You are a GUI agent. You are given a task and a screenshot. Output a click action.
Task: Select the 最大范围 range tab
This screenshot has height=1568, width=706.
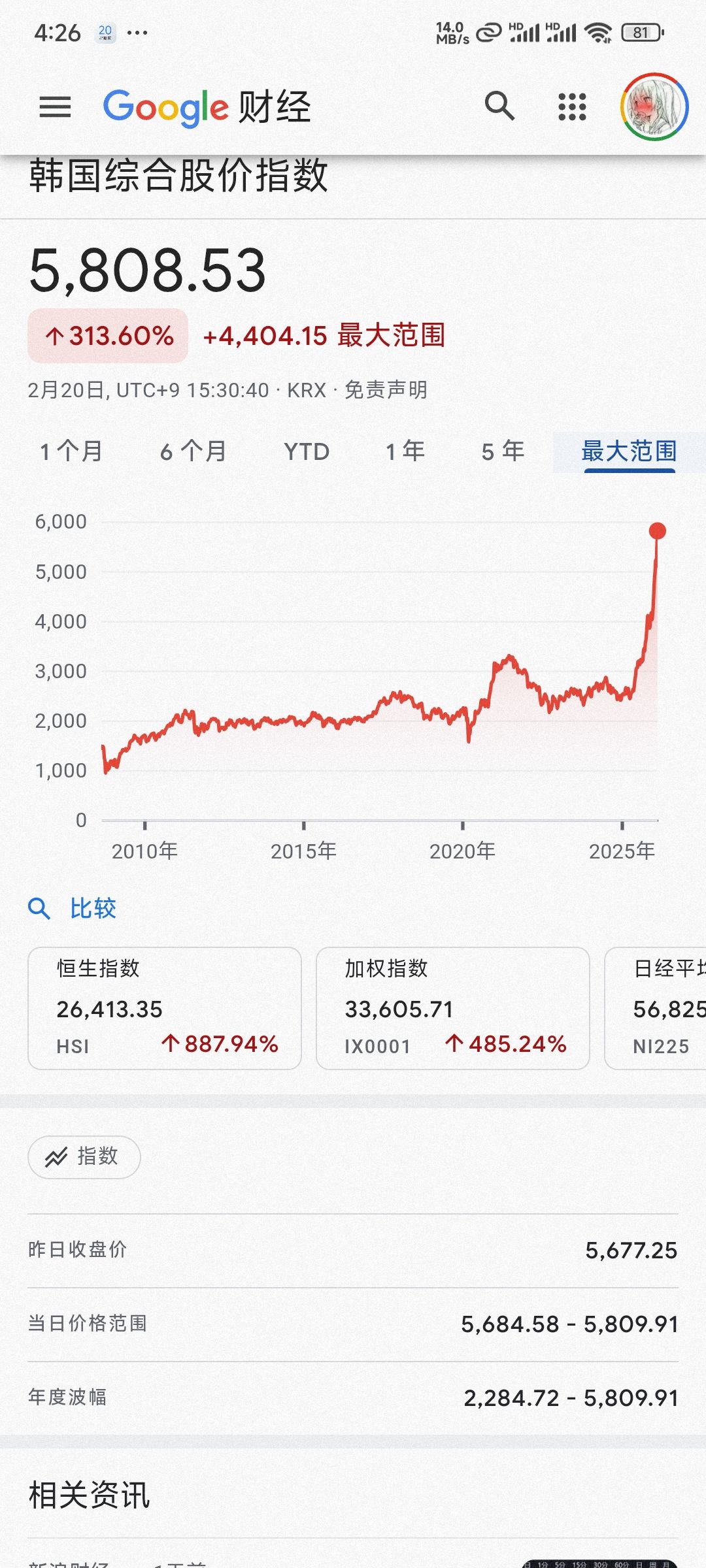629,451
